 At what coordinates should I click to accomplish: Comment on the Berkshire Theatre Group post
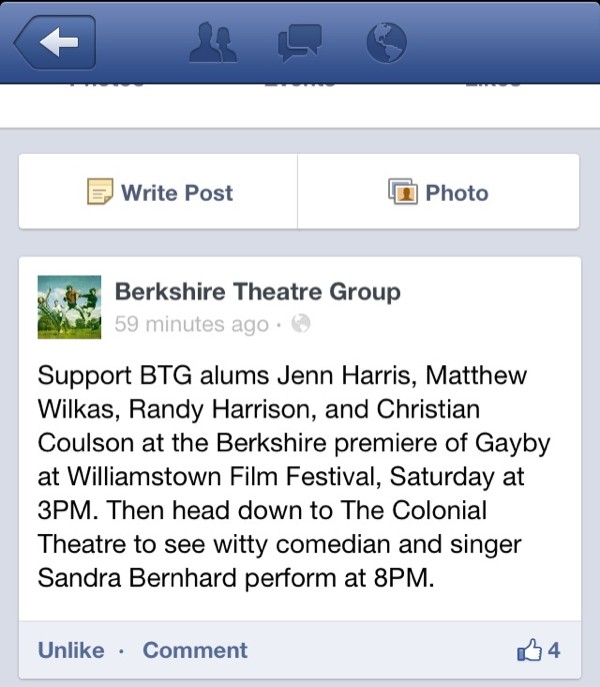[195, 650]
